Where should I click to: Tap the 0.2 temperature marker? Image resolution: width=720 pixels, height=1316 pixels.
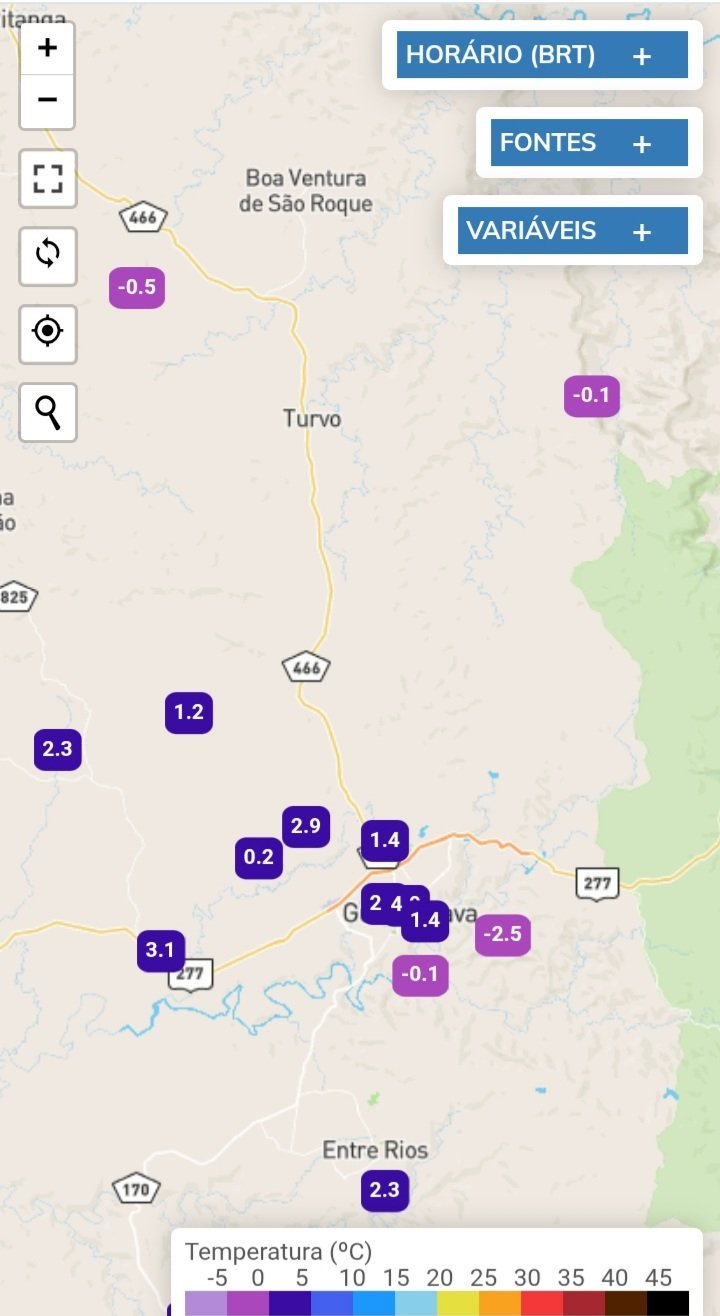click(258, 857)
